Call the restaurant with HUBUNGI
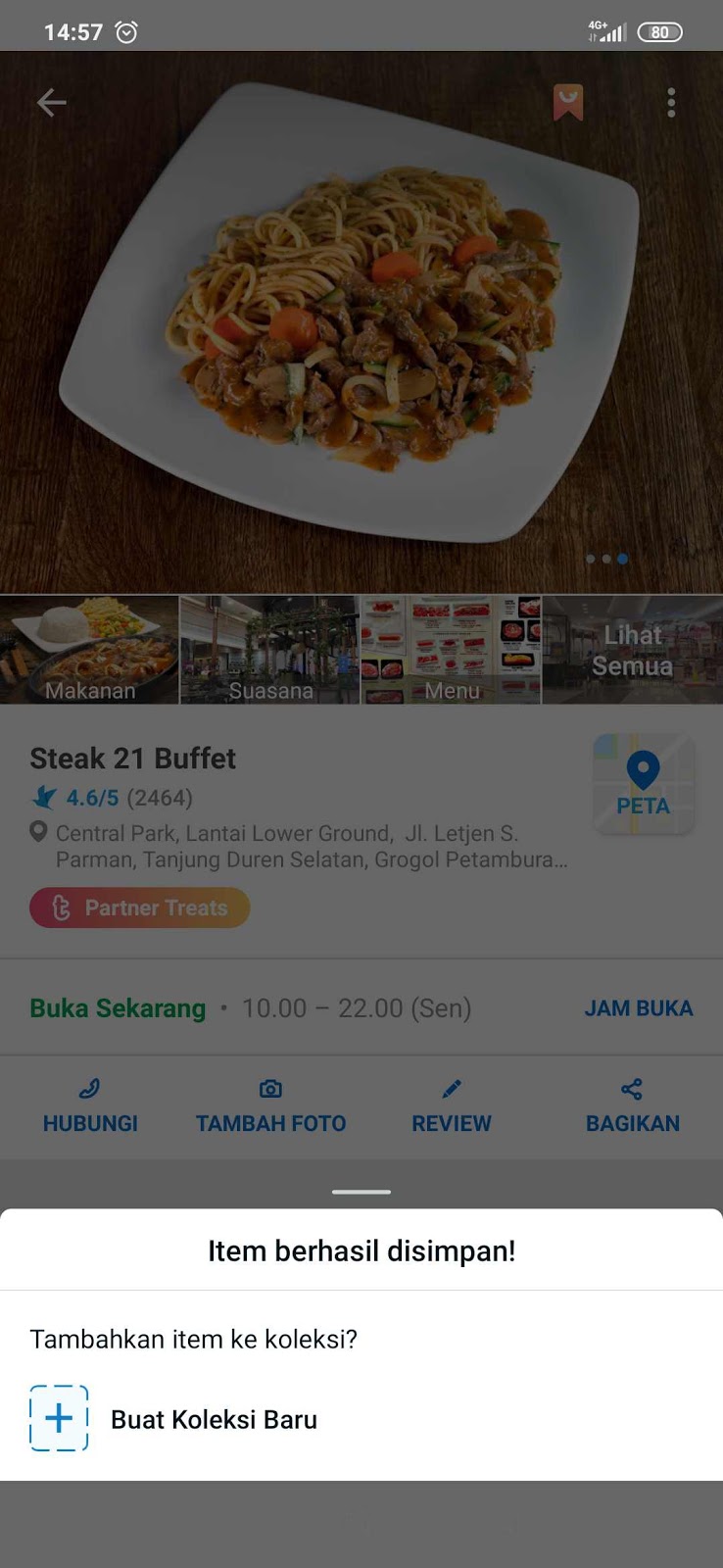723x1568 pixels. pos(90,1106)
